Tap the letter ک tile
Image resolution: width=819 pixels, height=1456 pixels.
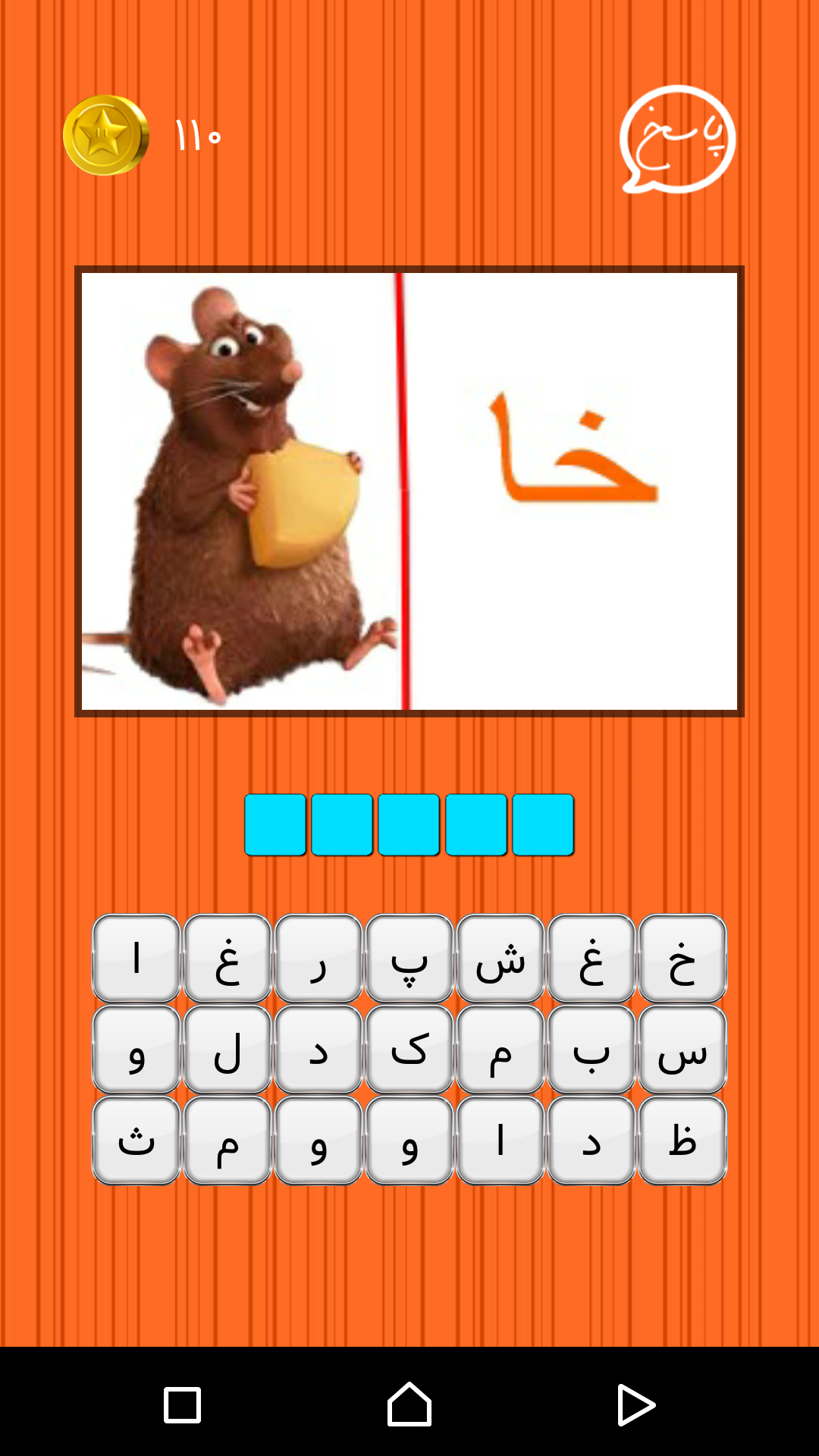409,1050
